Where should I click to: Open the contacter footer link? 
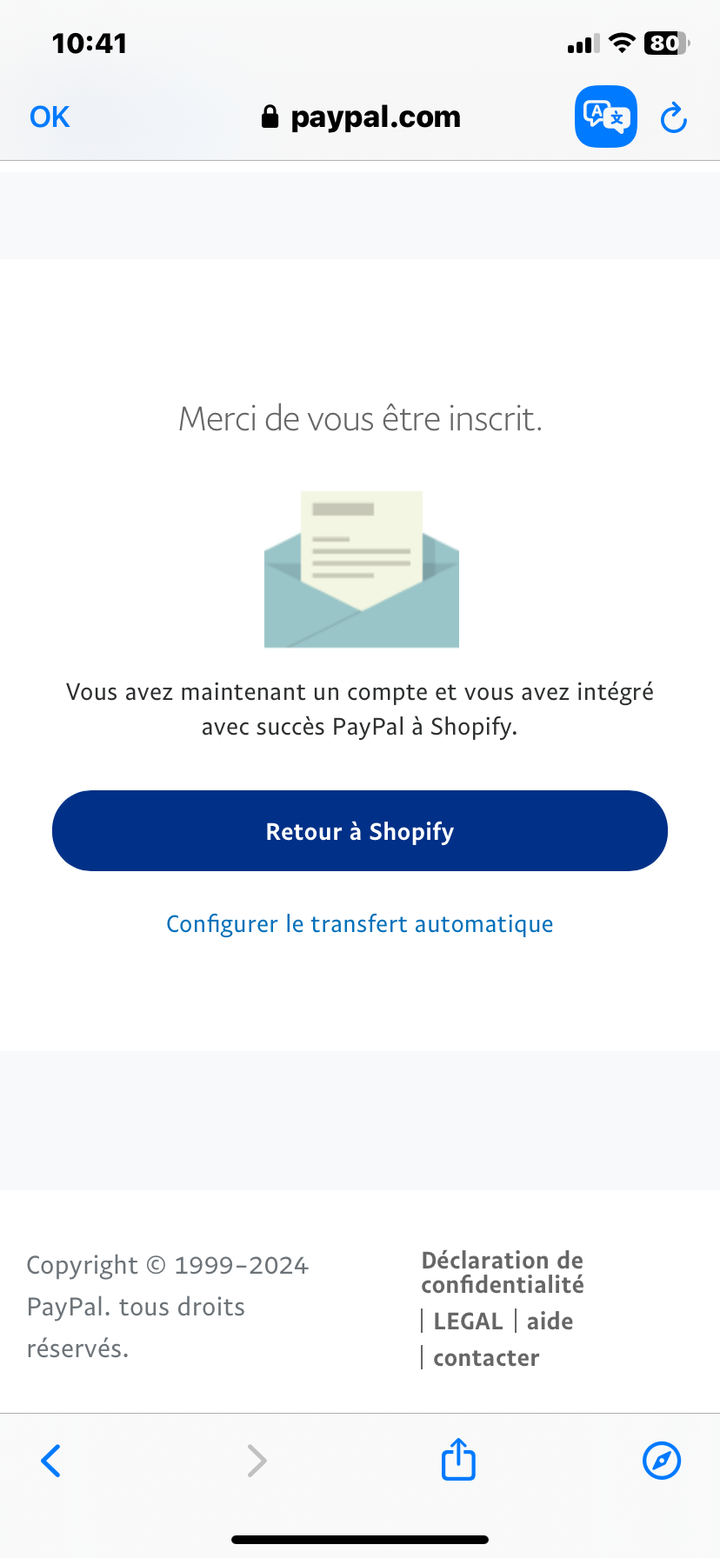pos(486,1358)
